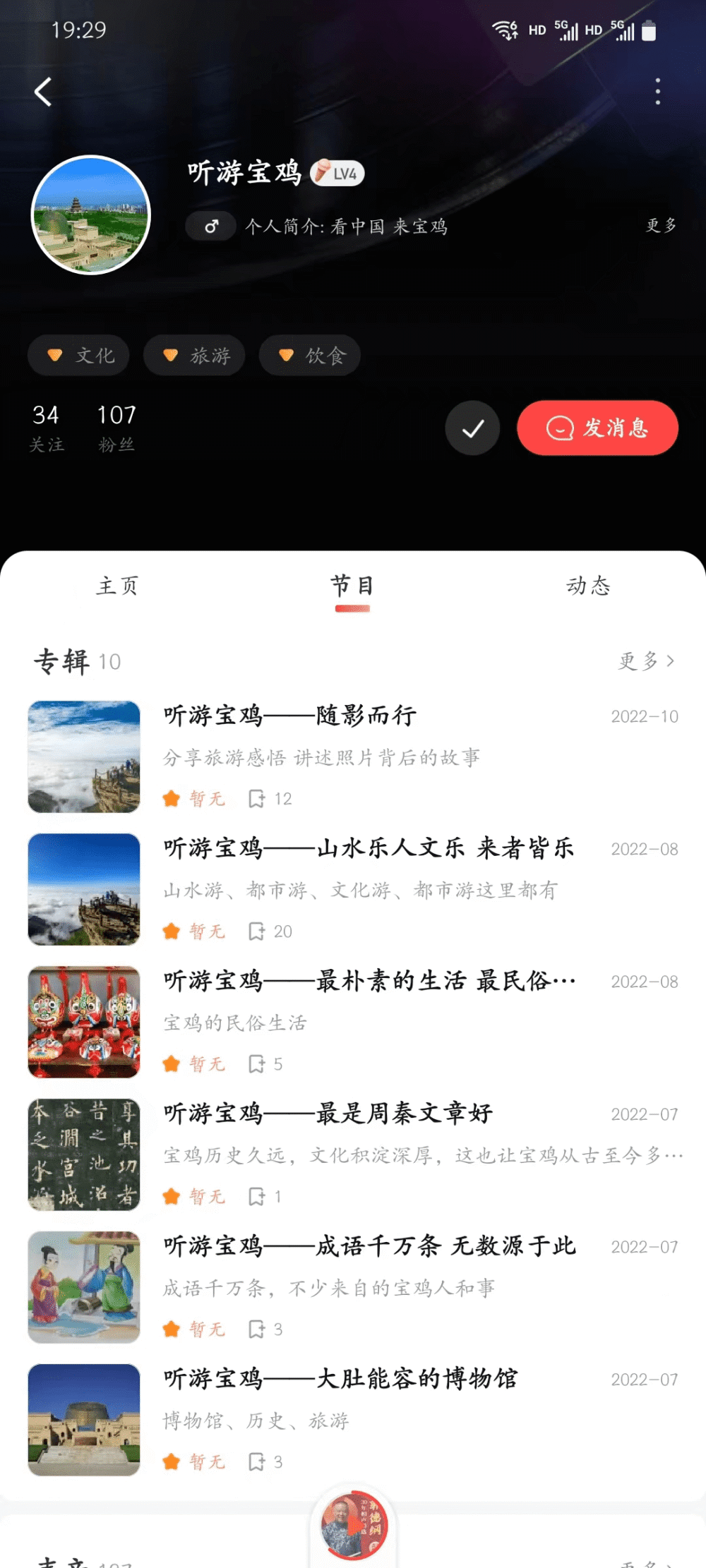Select the 文化 tag chip

[79, 355]
